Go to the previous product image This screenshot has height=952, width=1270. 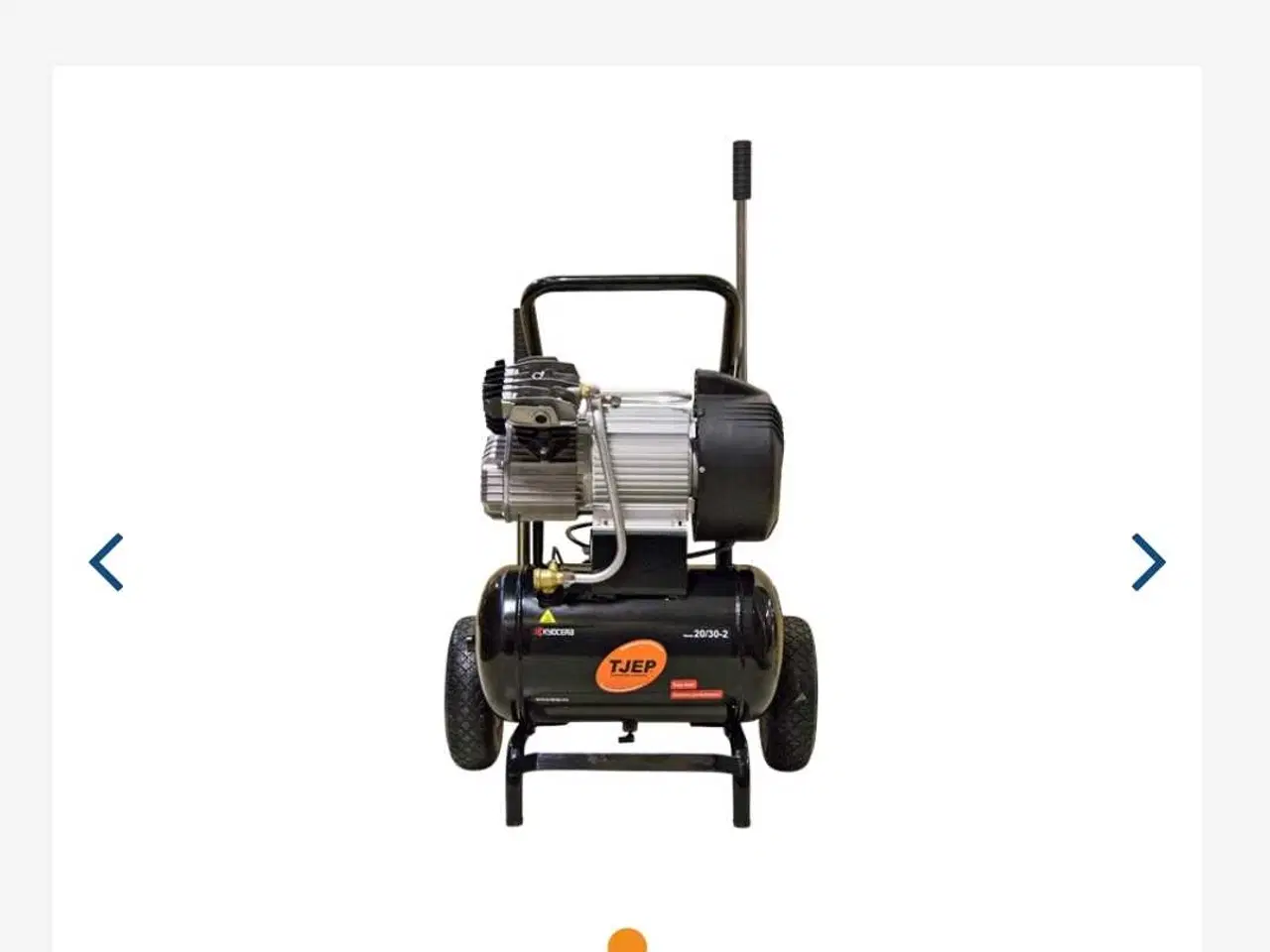coord(106,562)
